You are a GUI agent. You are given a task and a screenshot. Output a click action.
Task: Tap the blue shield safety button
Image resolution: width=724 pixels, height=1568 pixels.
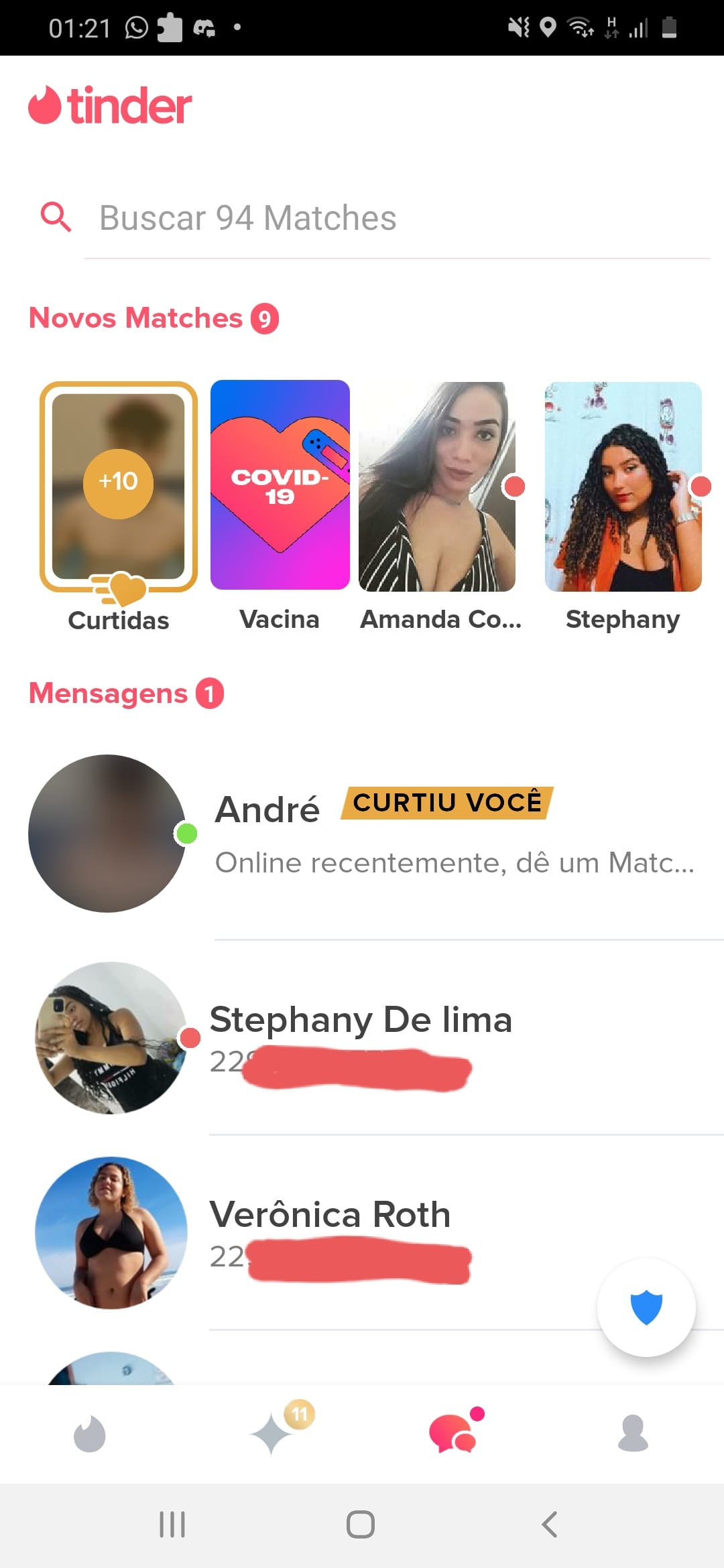pyautogui.click(x=646, y=1307)
